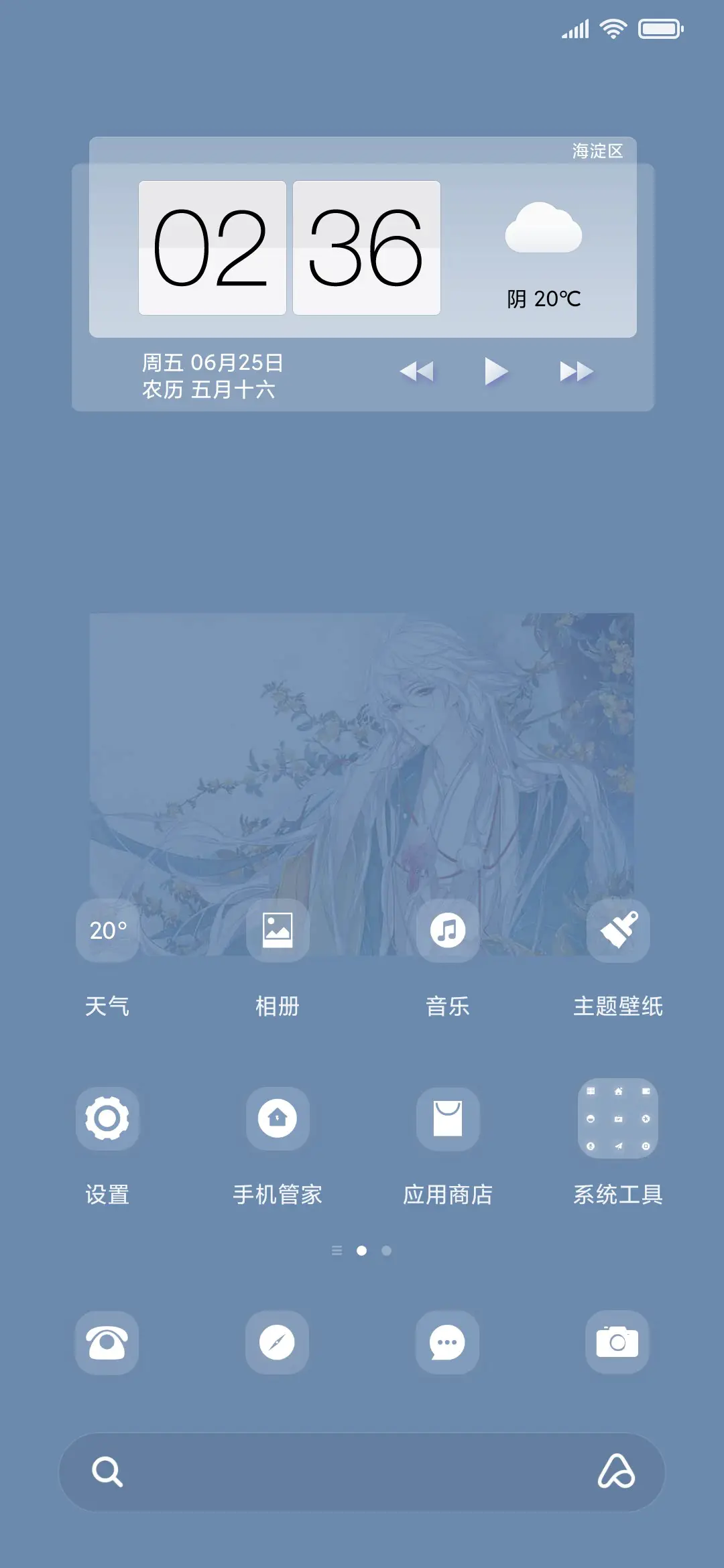Open the 设置 settings app
This screenshot has width=724, height=1568.
pos(107,1118)
